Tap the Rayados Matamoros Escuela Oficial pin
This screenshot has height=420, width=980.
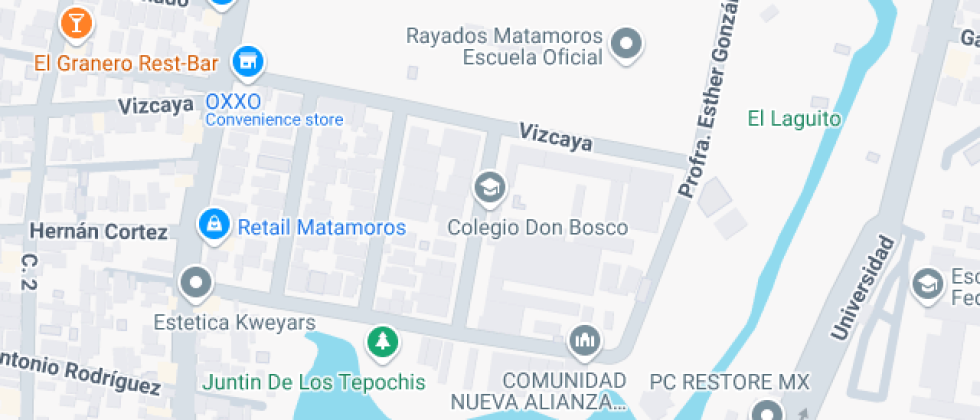(x=626, y=45)
